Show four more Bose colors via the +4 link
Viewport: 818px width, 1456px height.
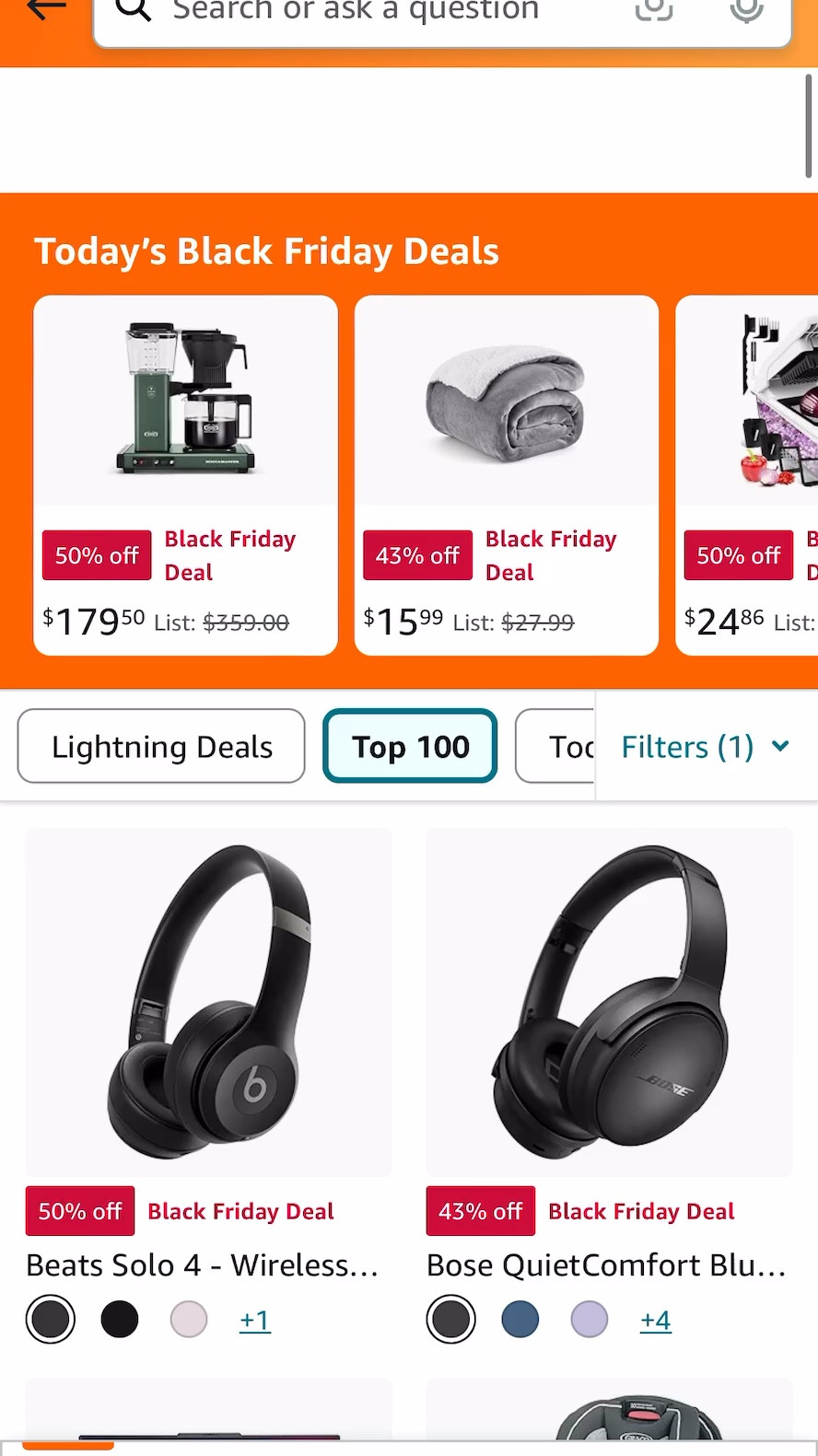click(655, 1320)
